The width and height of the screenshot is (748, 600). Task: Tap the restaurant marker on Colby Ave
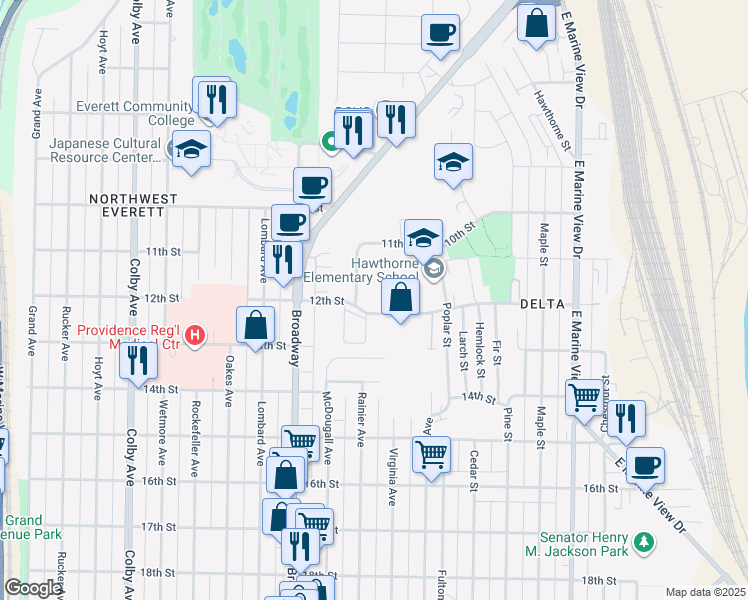coord(138,361)
